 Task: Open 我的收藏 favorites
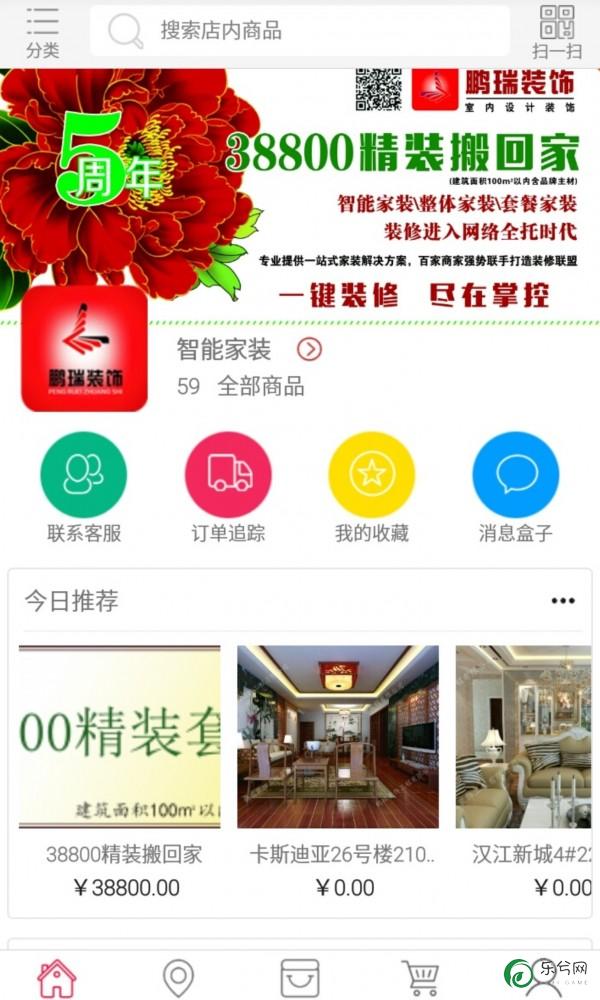tap(372, 489)
